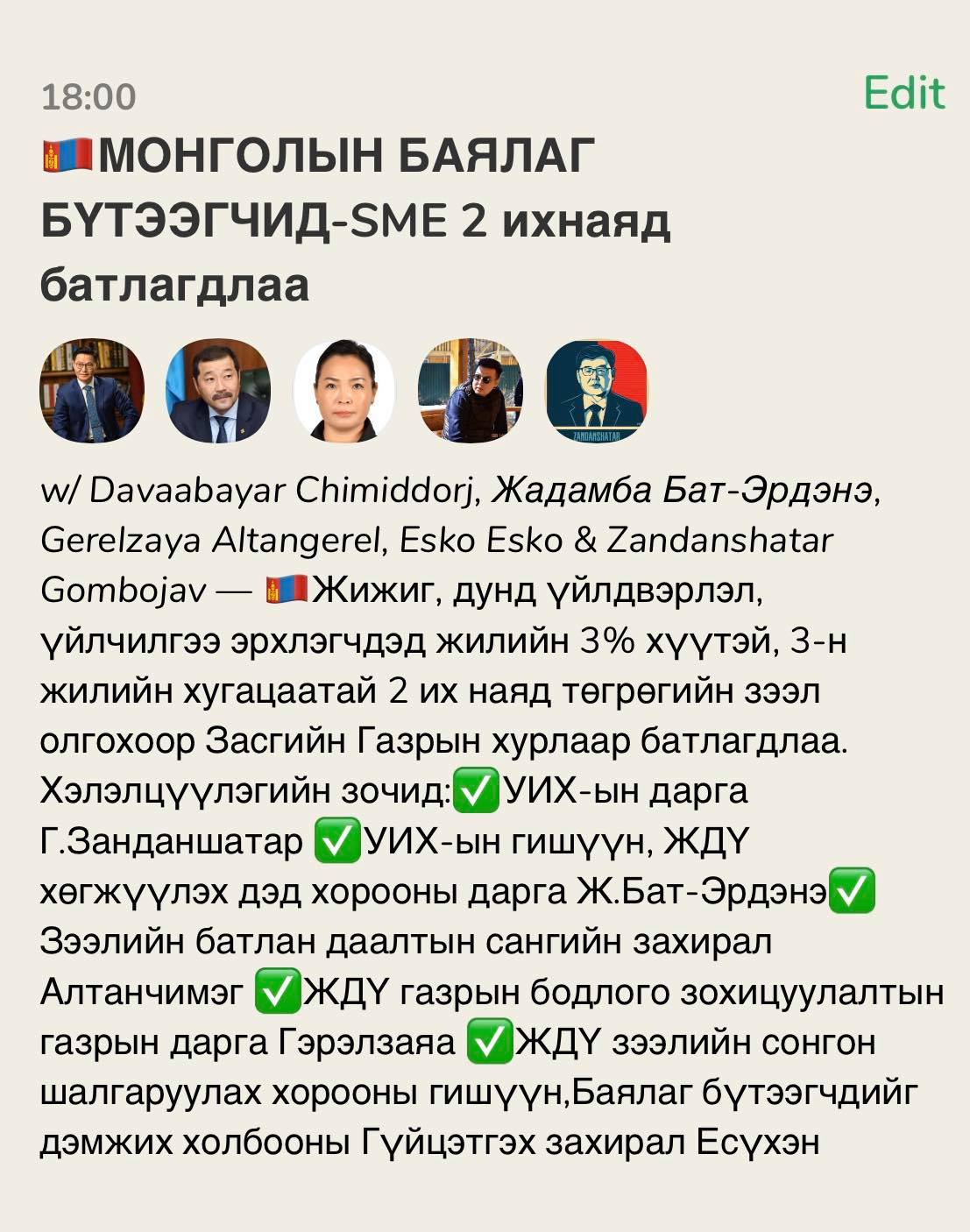Tap Edit to modify the event
This screenshot has width=970, height=1232.
903,93
